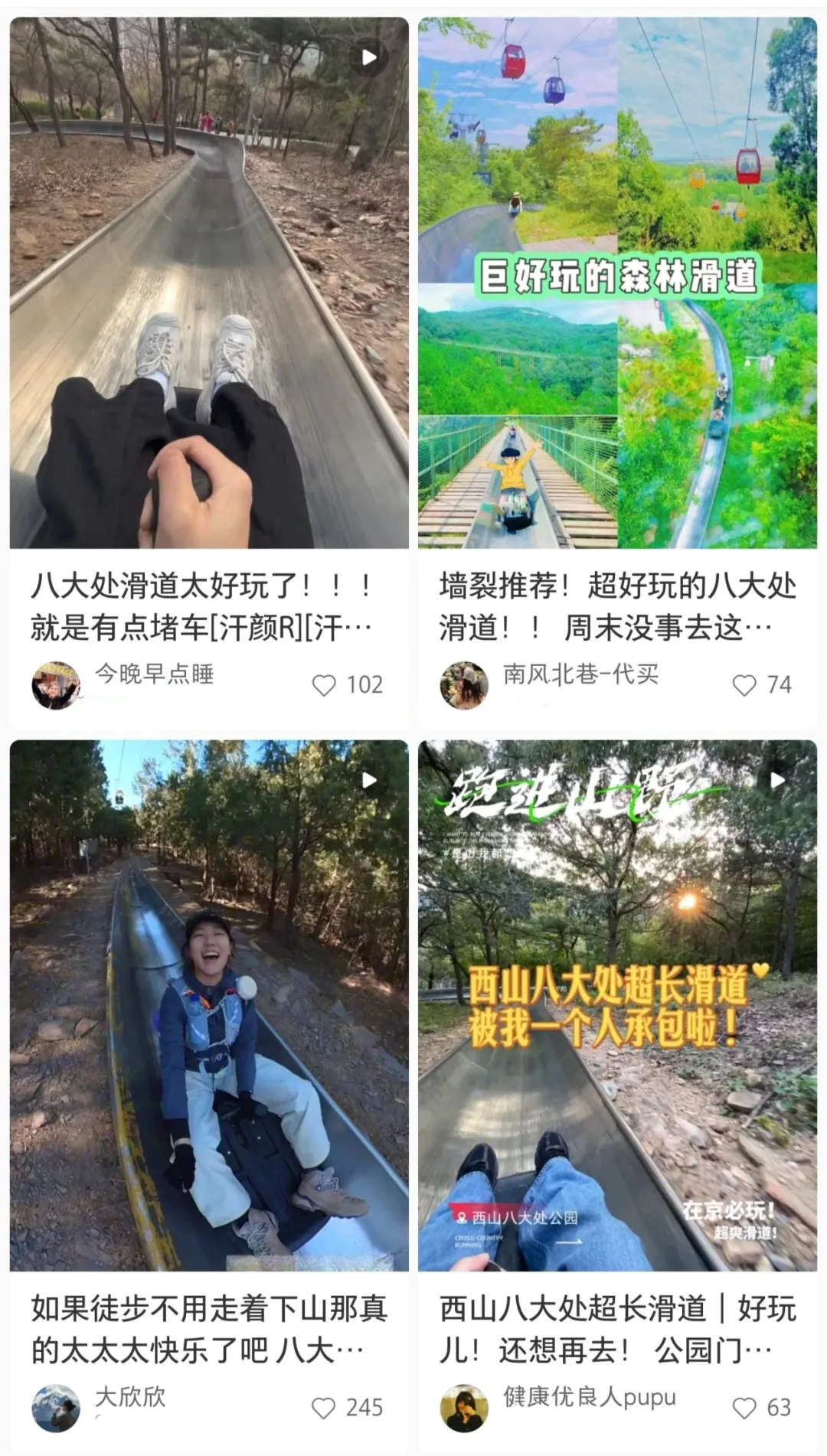
Task: Like the post by 今晚早点睡
Action: (x=324, y=685)
